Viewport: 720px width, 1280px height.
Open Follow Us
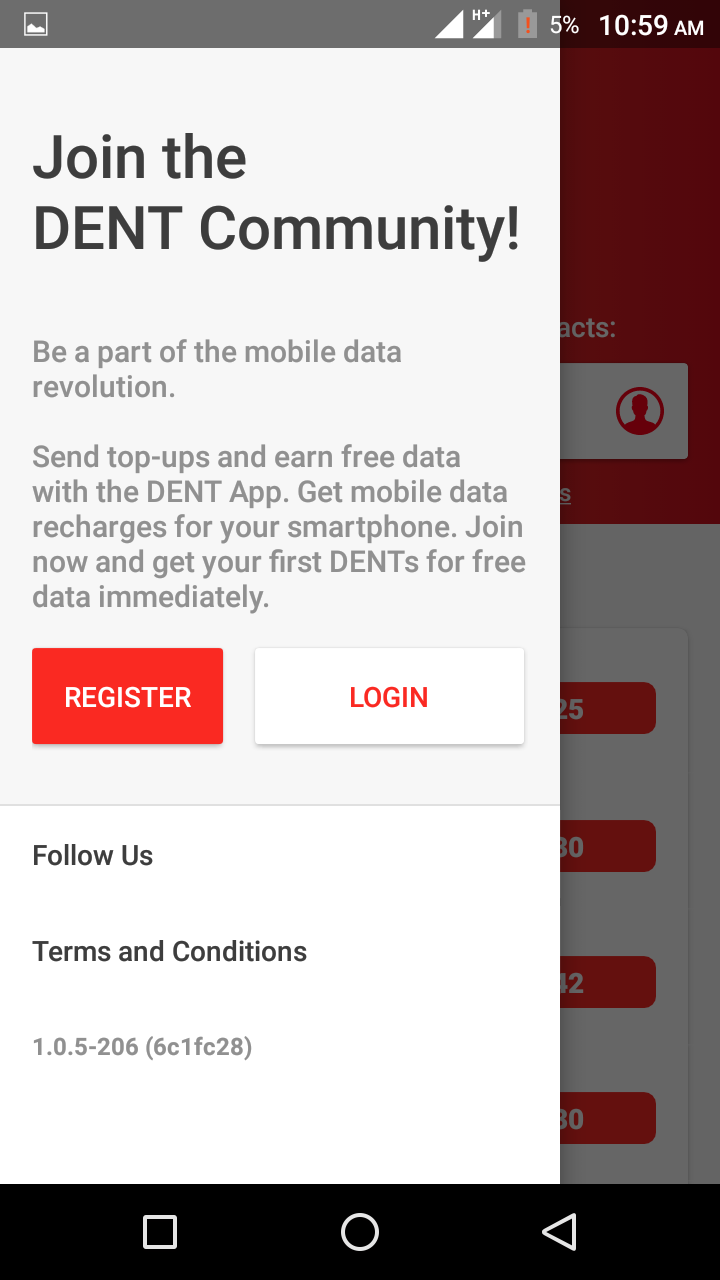(93, 856)
